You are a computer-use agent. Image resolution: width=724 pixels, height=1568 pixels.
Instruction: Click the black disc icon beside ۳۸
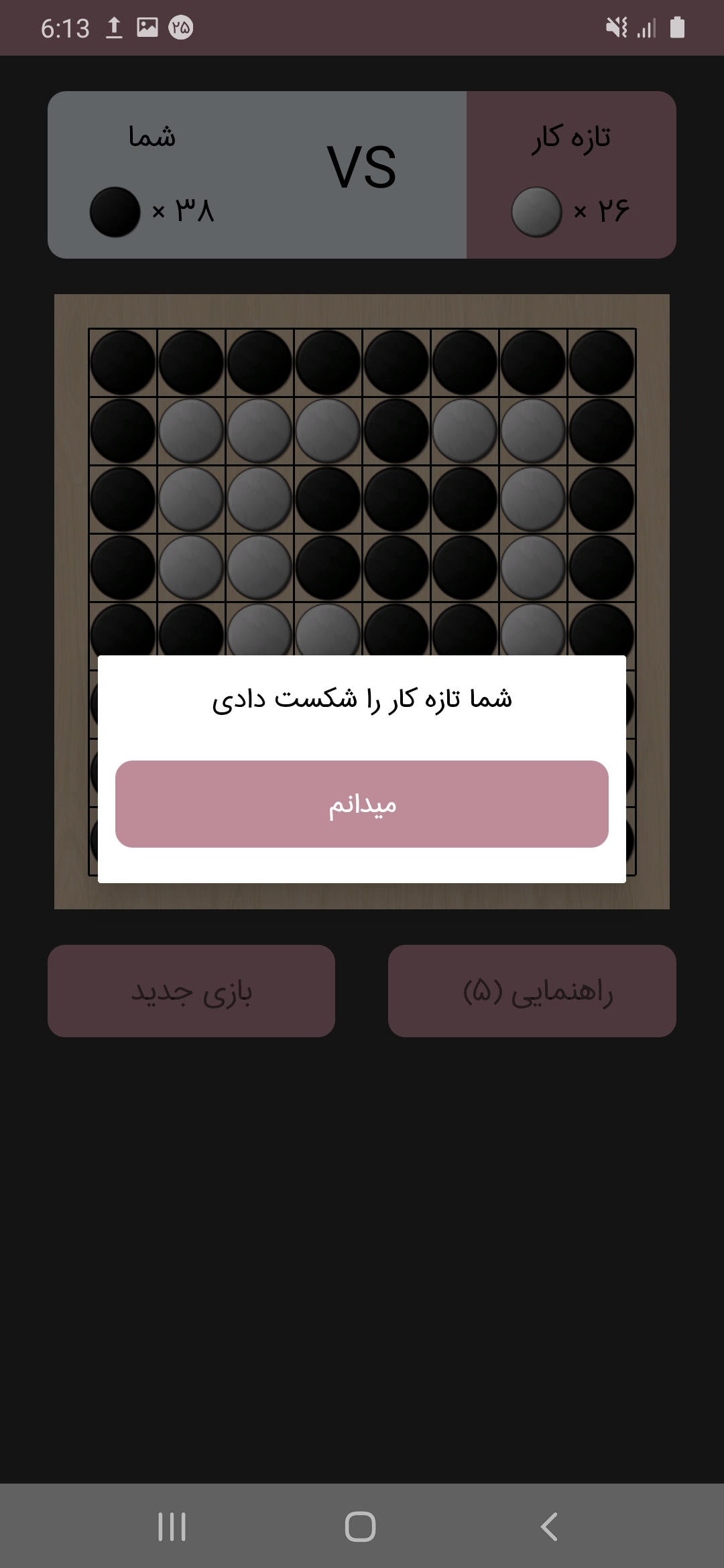(x=113, y=212)
